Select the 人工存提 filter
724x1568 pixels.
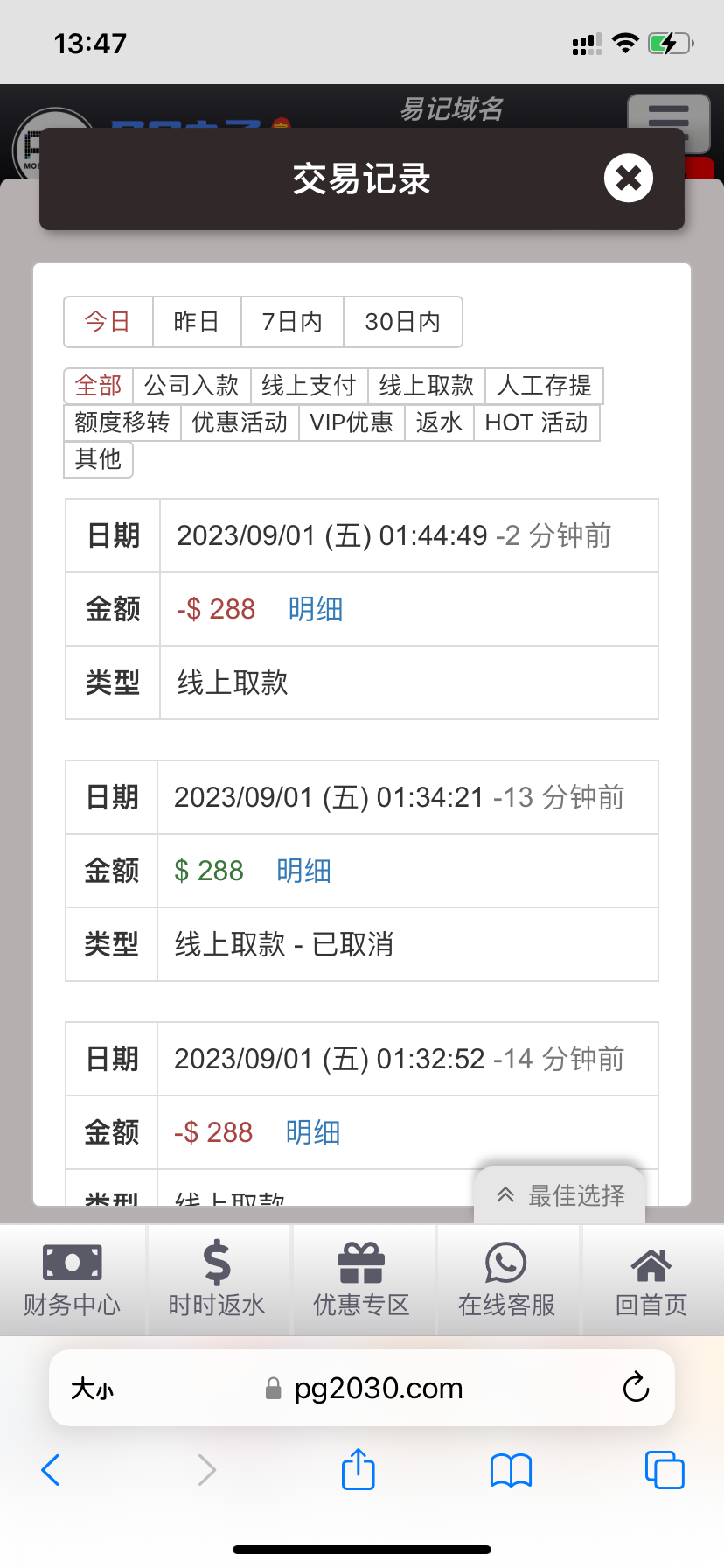pos(544,386)
